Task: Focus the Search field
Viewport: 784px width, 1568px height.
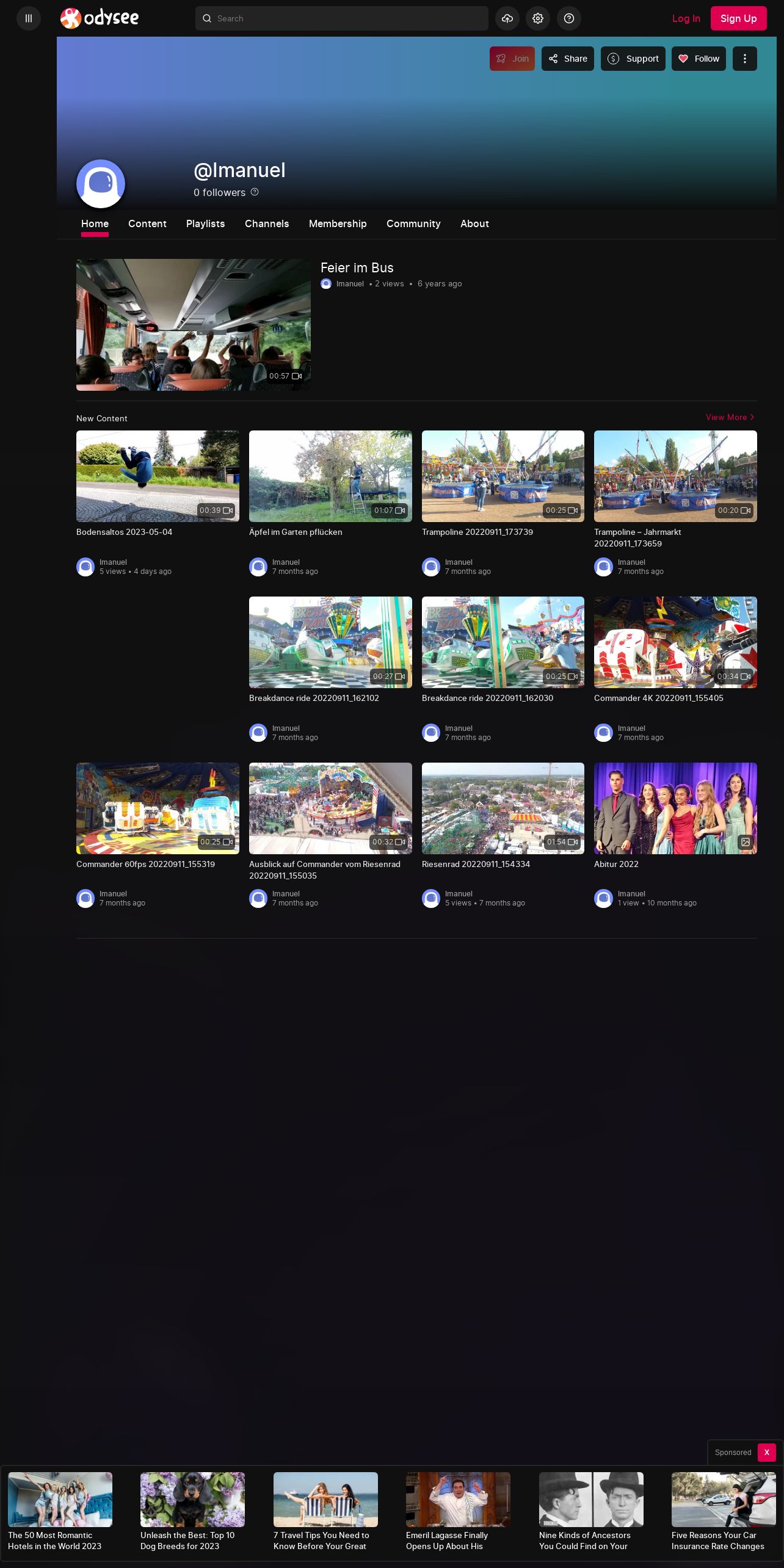Action: pyautogui.click(x=341, y=18)
